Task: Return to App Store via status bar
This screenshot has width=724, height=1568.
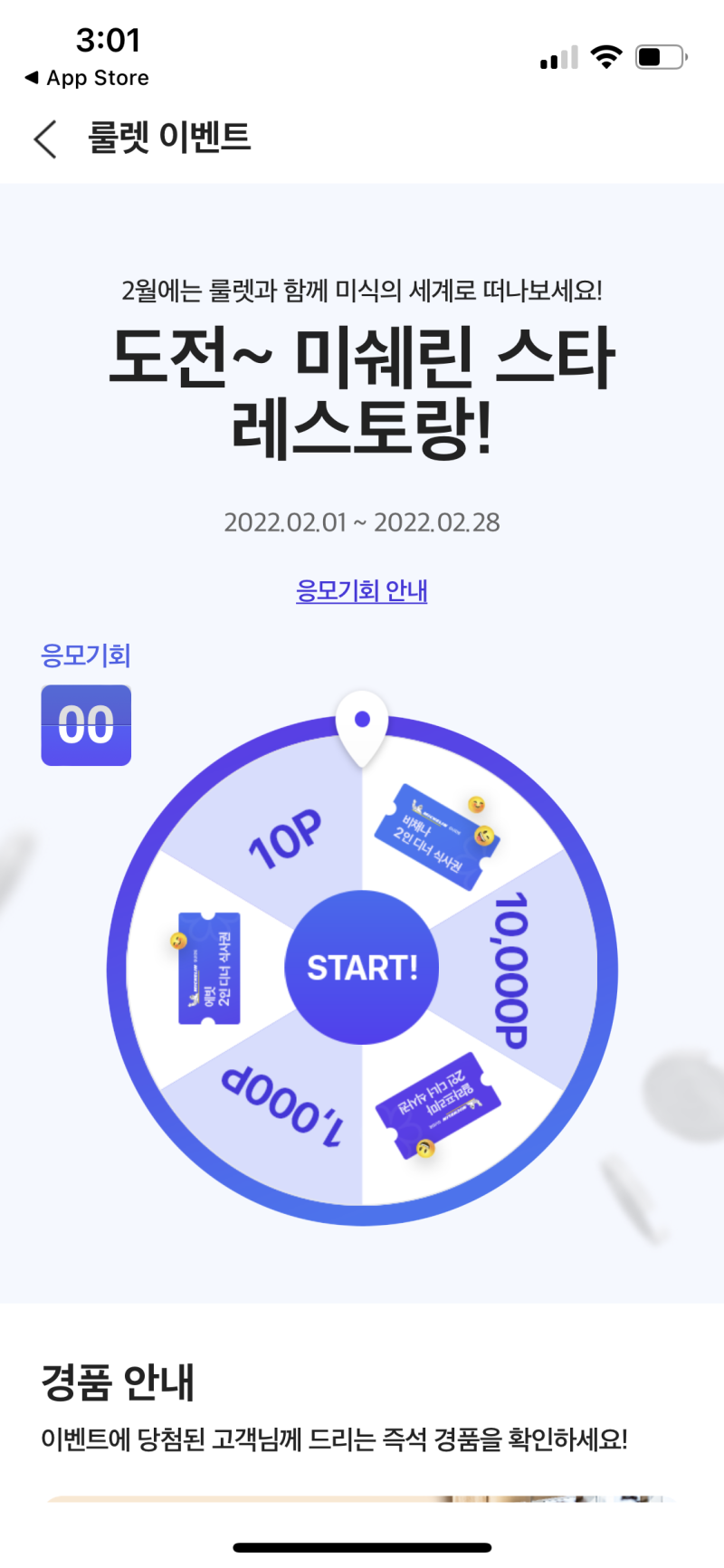Action: [x=86, y=78]
